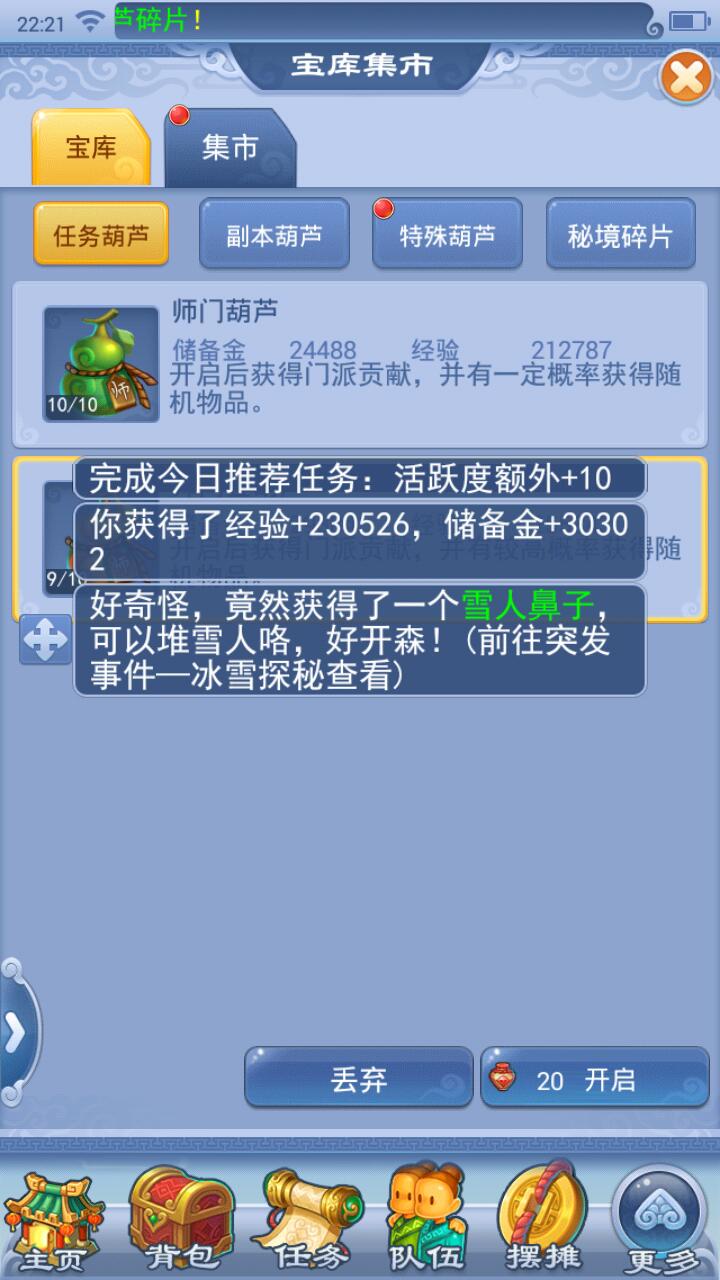Select the 师门葫芦 item
The width and height of the screenshot is (720, 1280).
tap(360, 363)
